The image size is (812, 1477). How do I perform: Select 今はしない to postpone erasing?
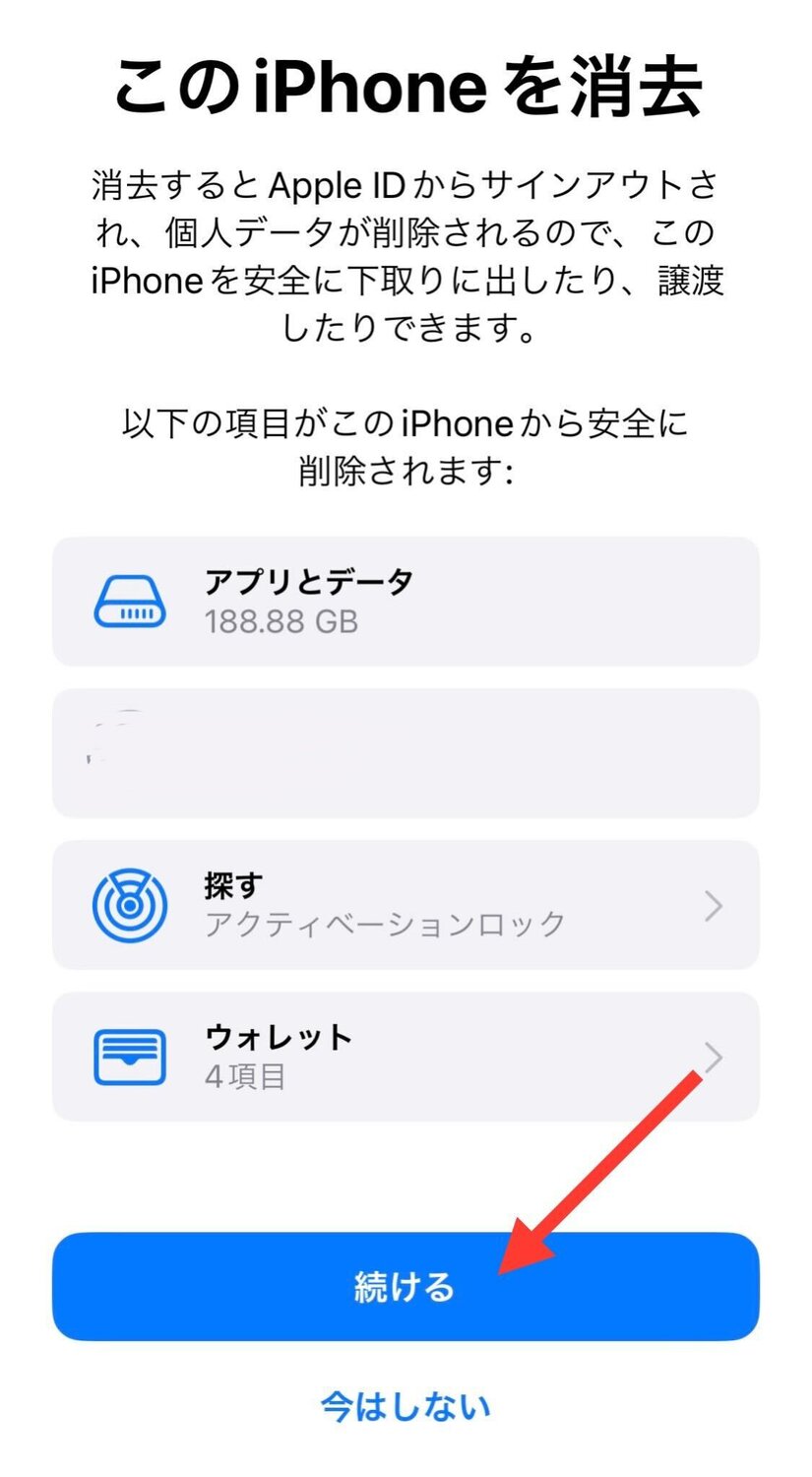coord(406,1406)
